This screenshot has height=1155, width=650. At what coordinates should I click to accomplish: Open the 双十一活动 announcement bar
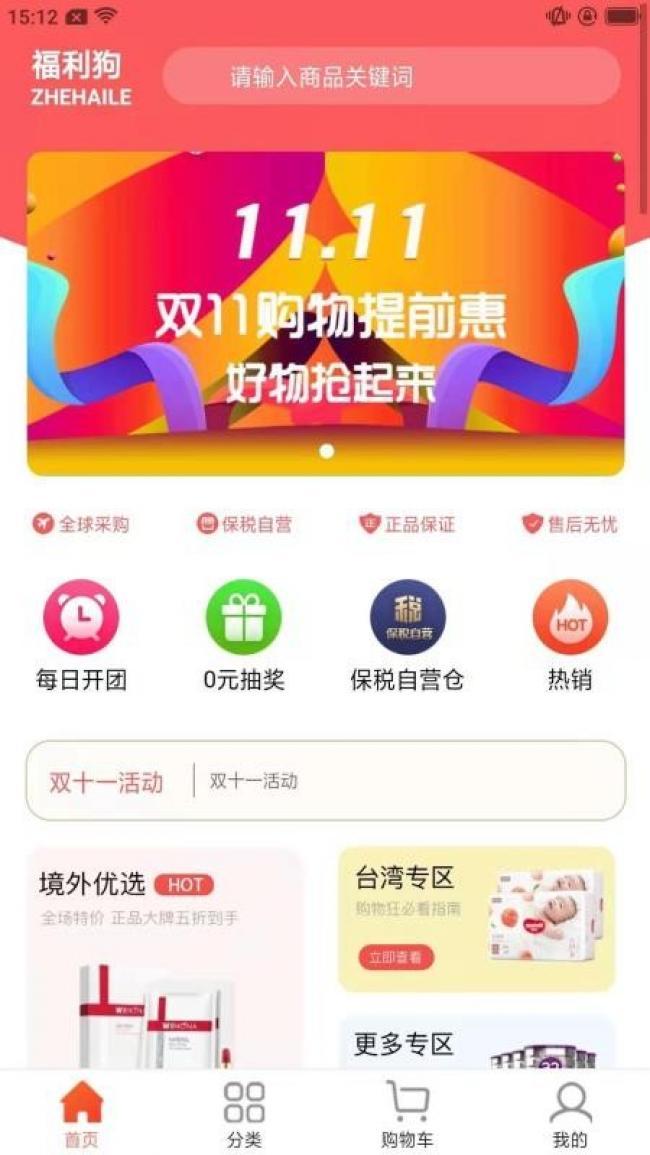(x=326, y=781)
